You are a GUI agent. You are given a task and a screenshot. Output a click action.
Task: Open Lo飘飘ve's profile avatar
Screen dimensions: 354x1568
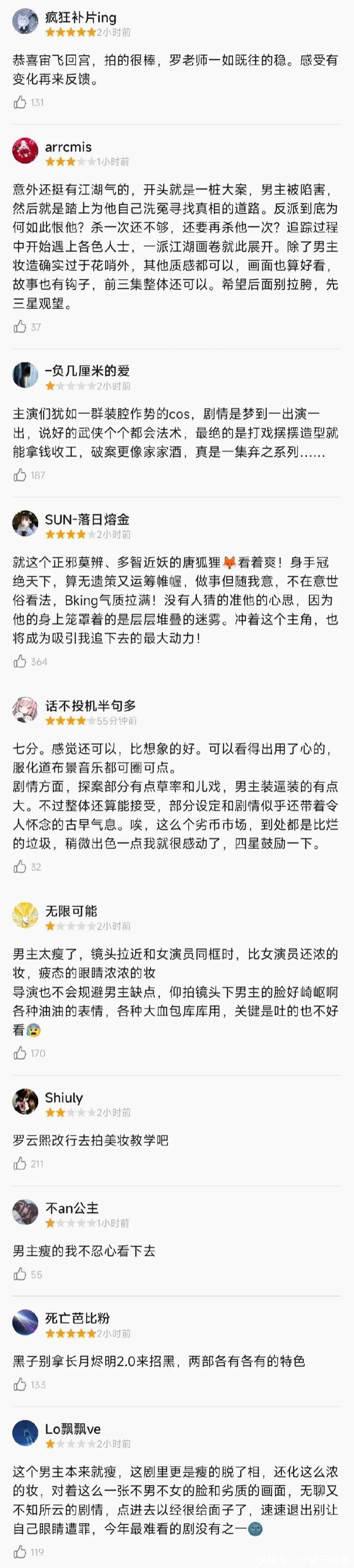click(x=25, y=1434)
